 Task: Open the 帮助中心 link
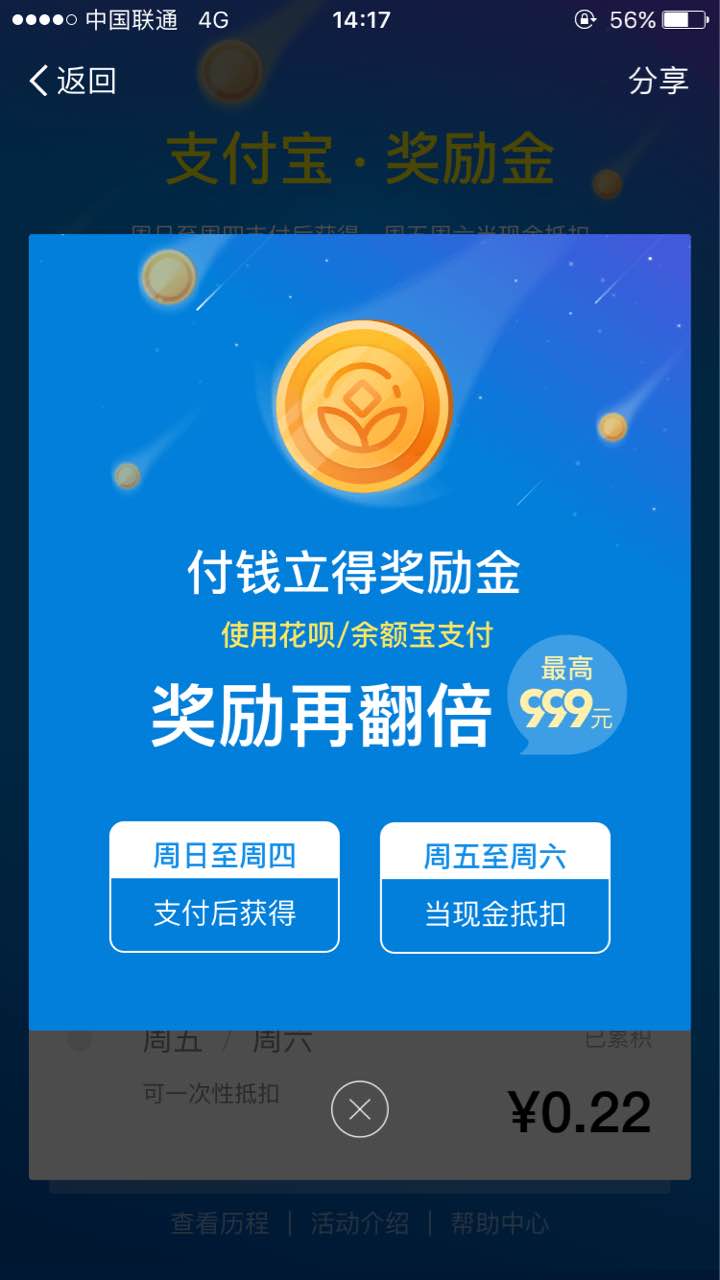[x=499, y=1222]
